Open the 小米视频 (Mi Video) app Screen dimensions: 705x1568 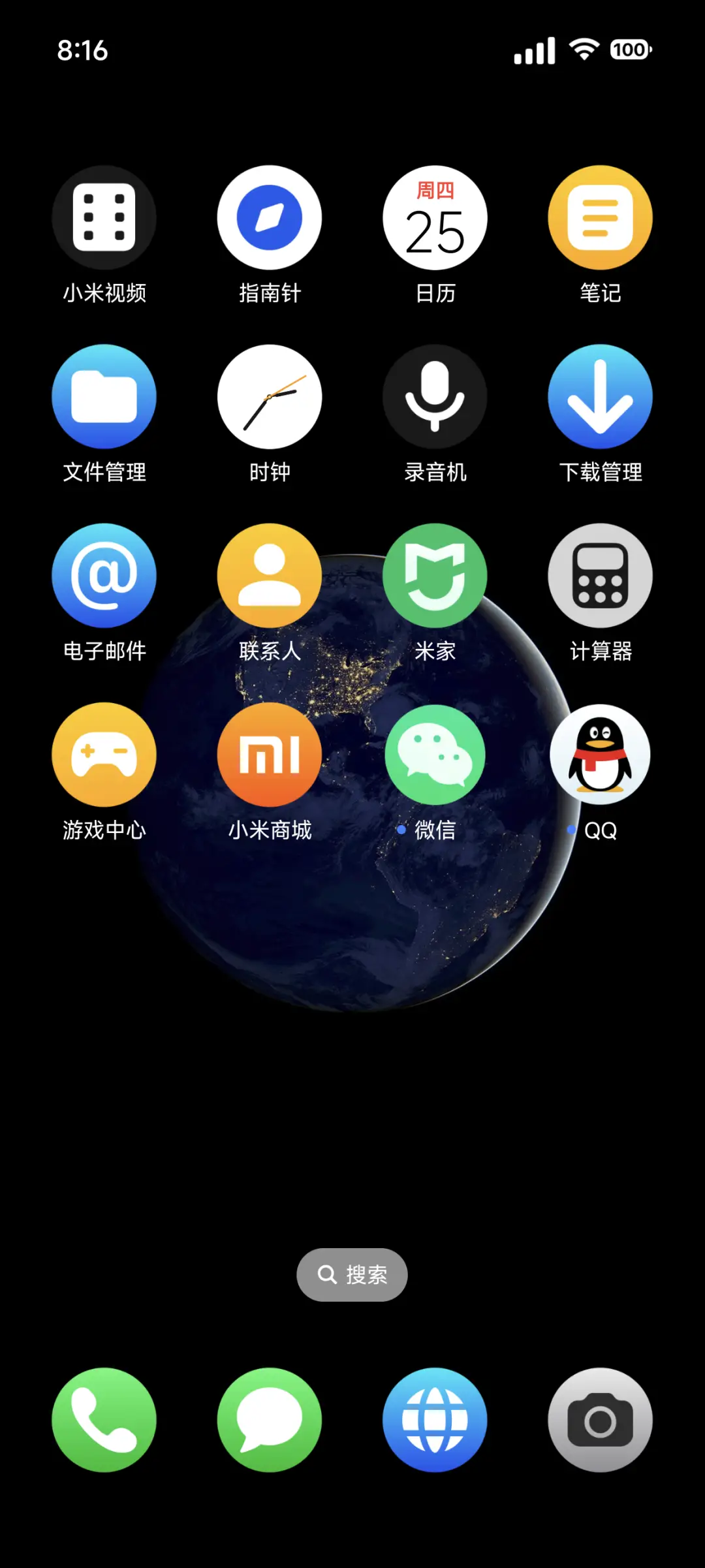tap(104, 218)
